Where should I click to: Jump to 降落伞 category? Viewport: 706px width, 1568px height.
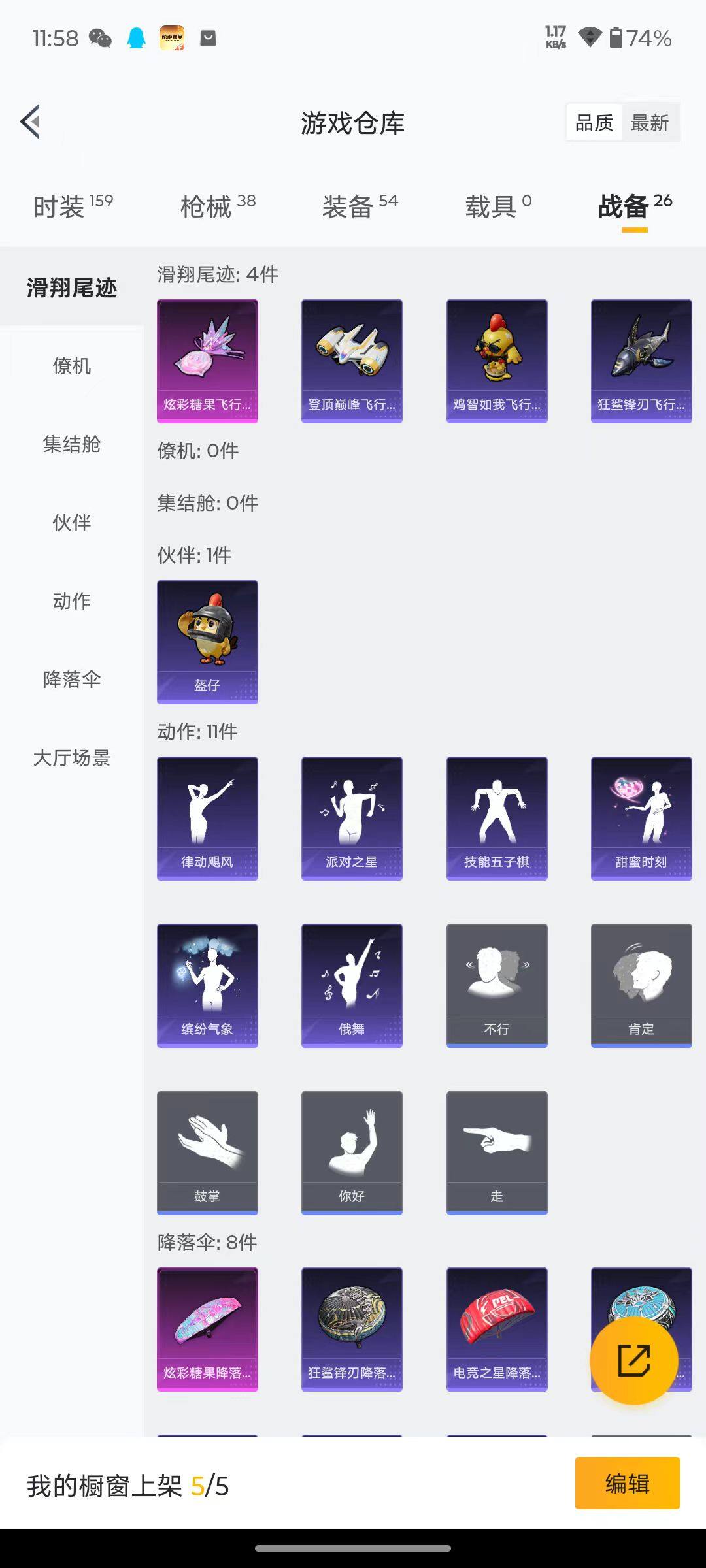(x=72, y=679)
